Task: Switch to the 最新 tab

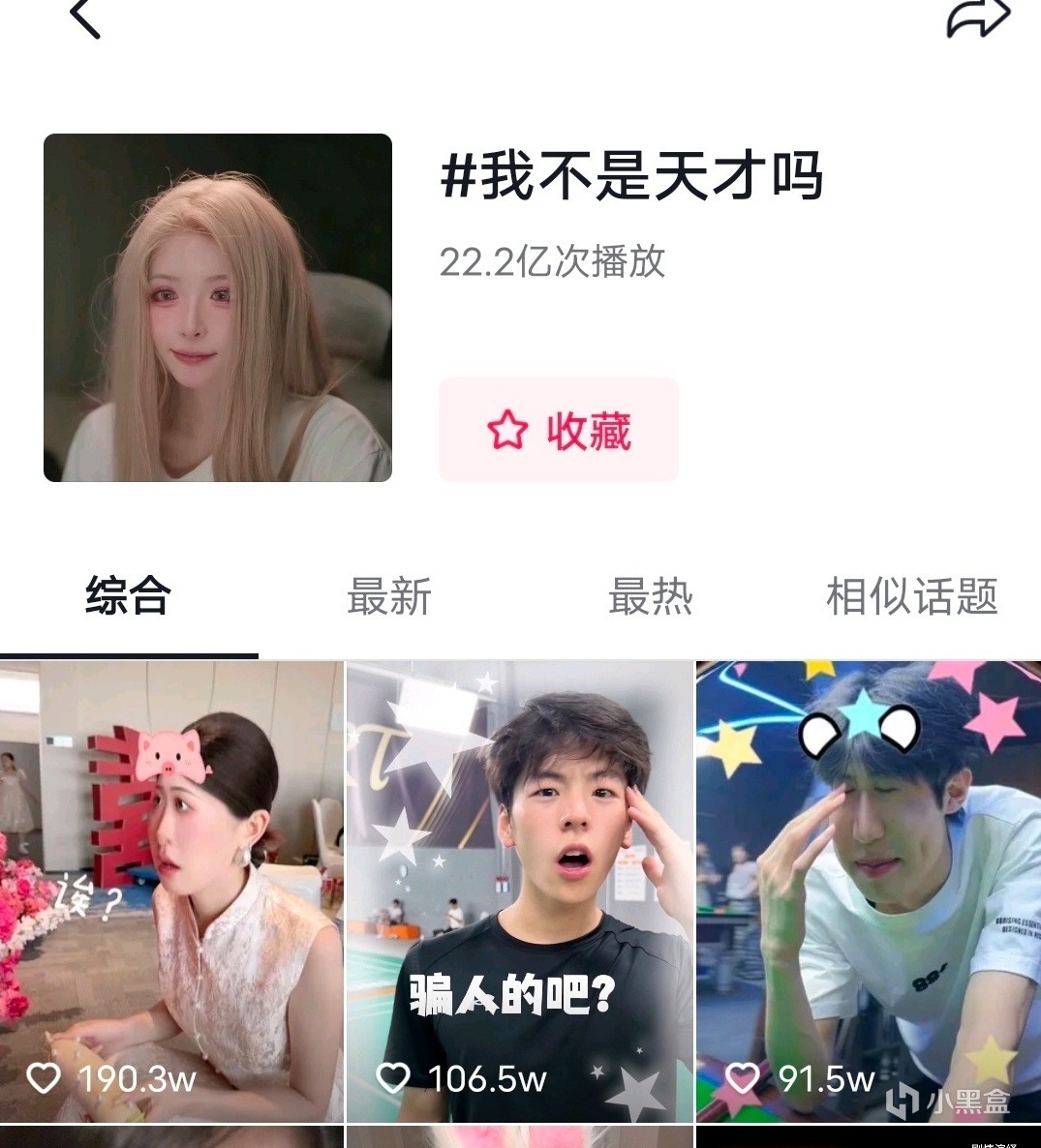Action: (x=389, y=596)
